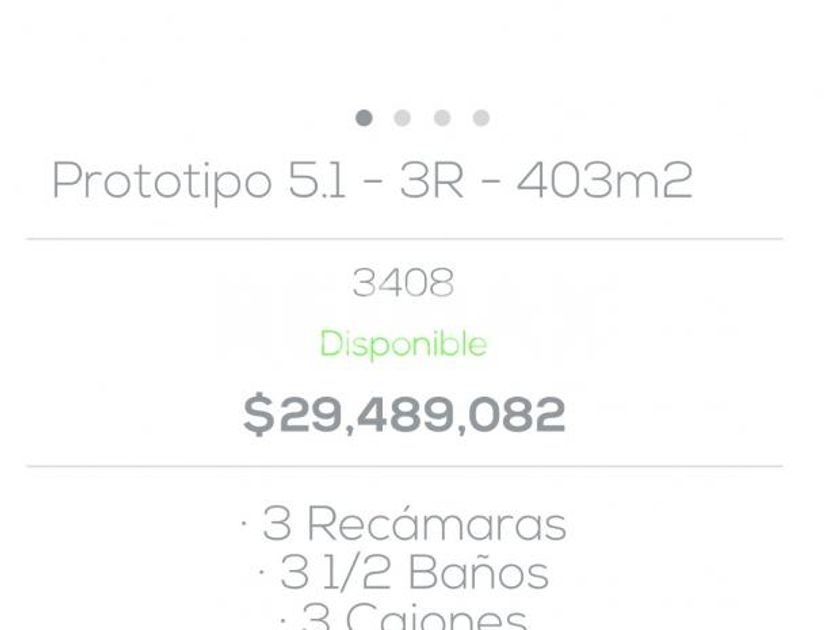Select the third page indicator dot

(442, 118)
